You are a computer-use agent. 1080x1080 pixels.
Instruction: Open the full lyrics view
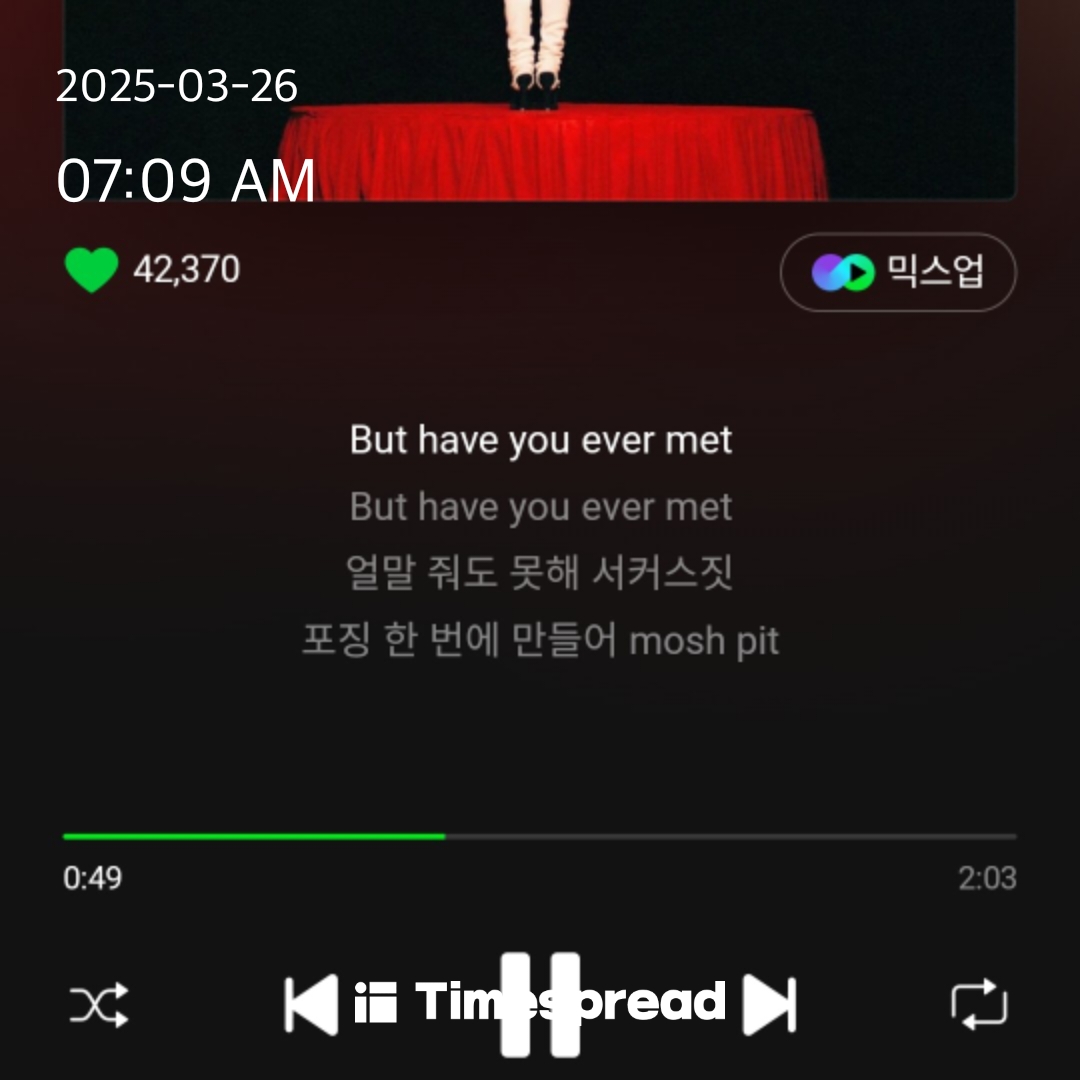pyautogui.click(x=540, y=540)
